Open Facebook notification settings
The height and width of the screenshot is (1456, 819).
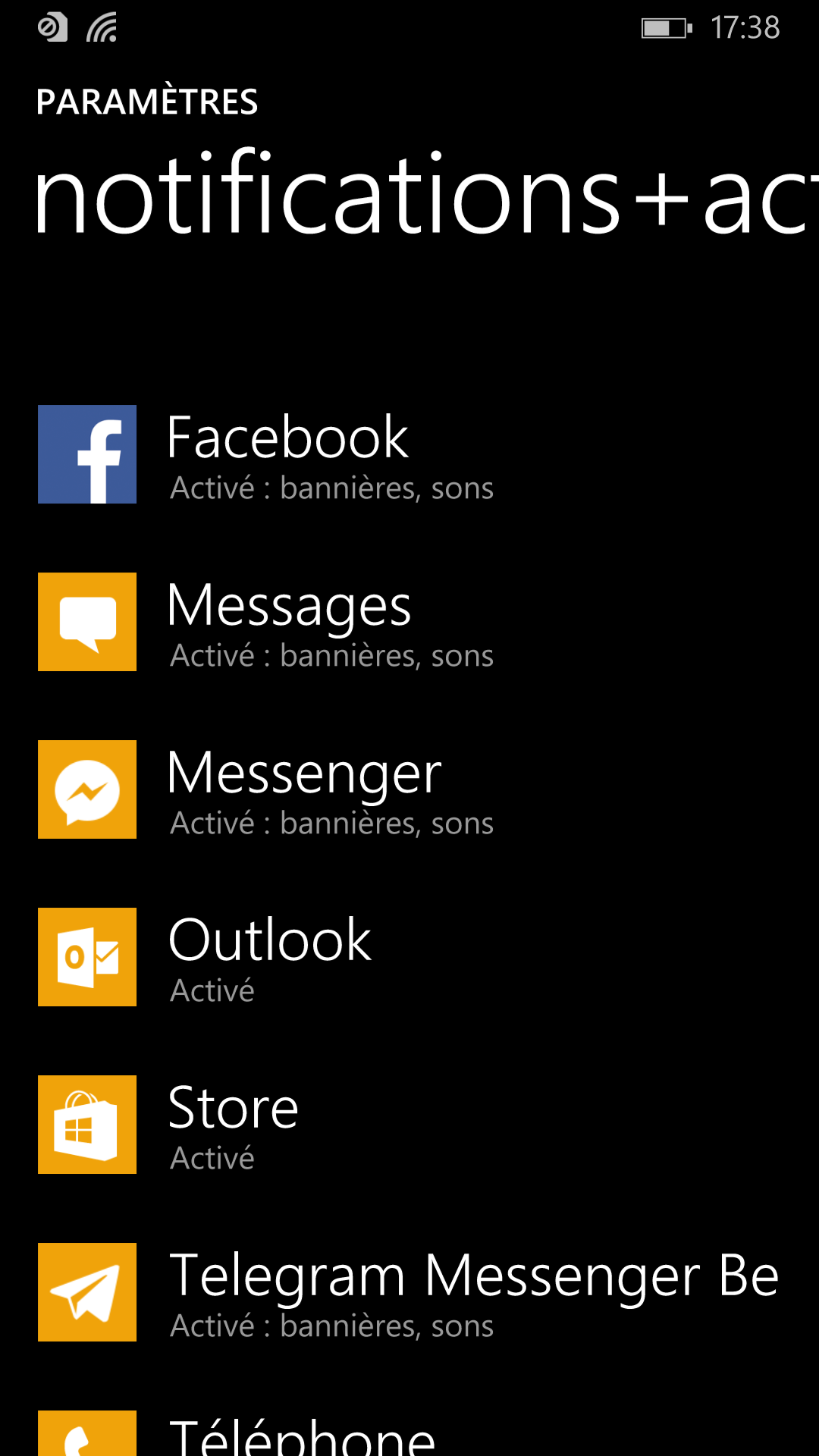point(288,455)
